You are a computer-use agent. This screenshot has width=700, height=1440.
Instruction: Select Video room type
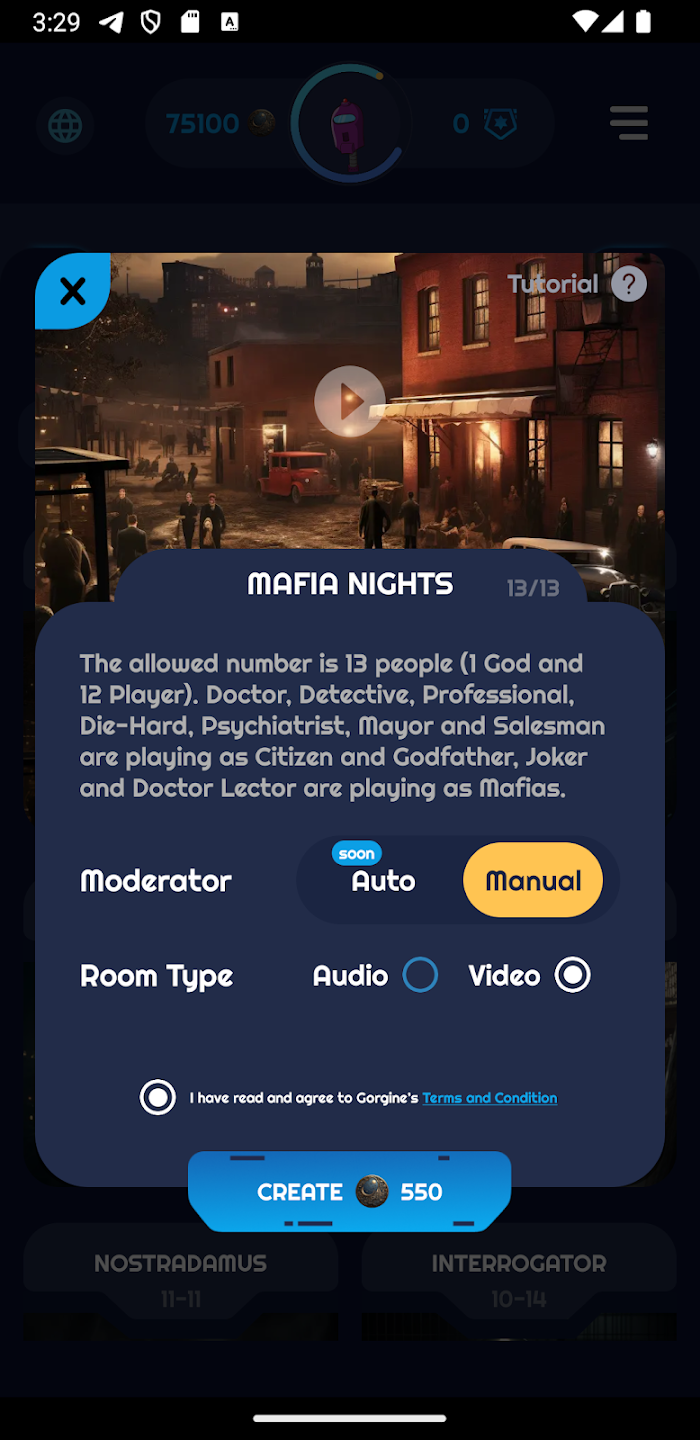[573, 975]
